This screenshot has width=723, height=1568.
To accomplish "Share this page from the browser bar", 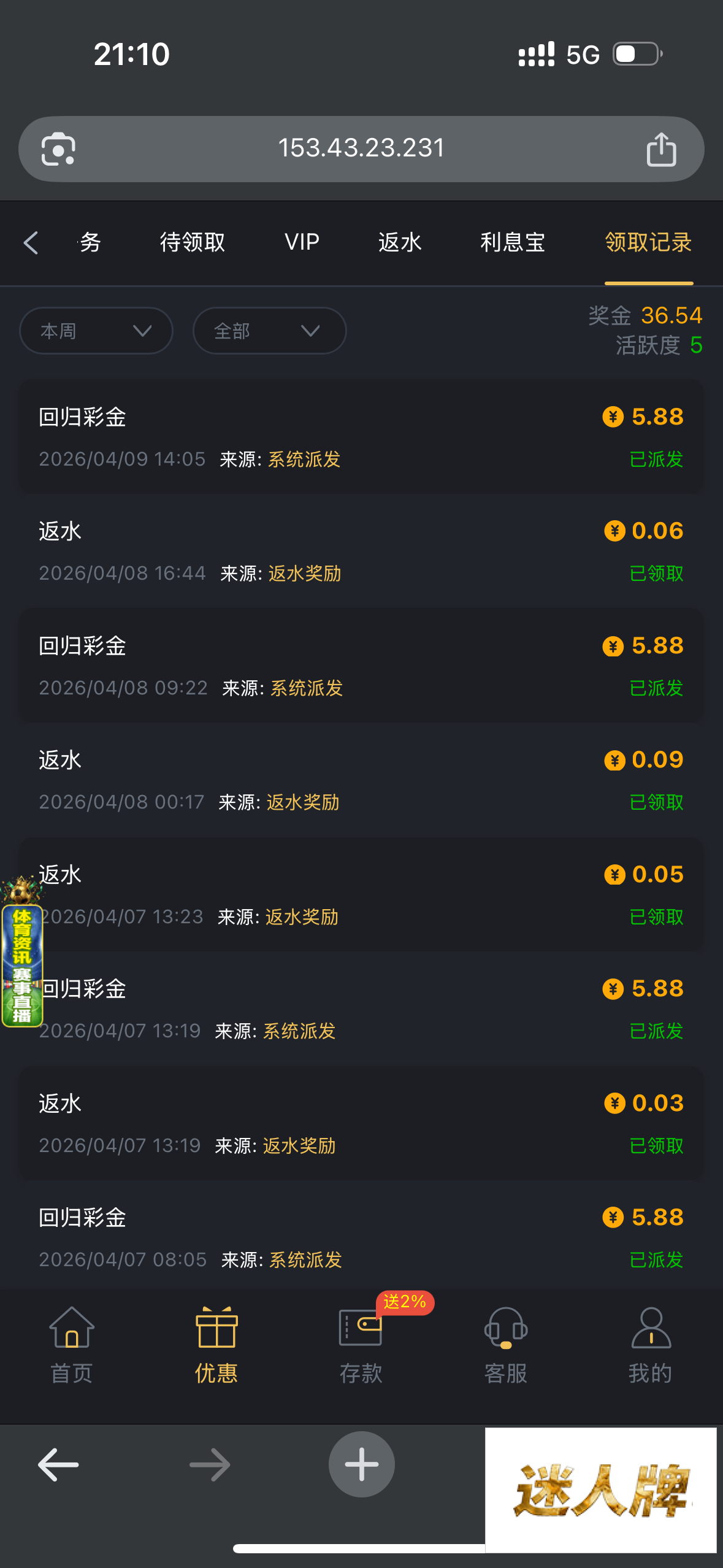I will 661,150.
